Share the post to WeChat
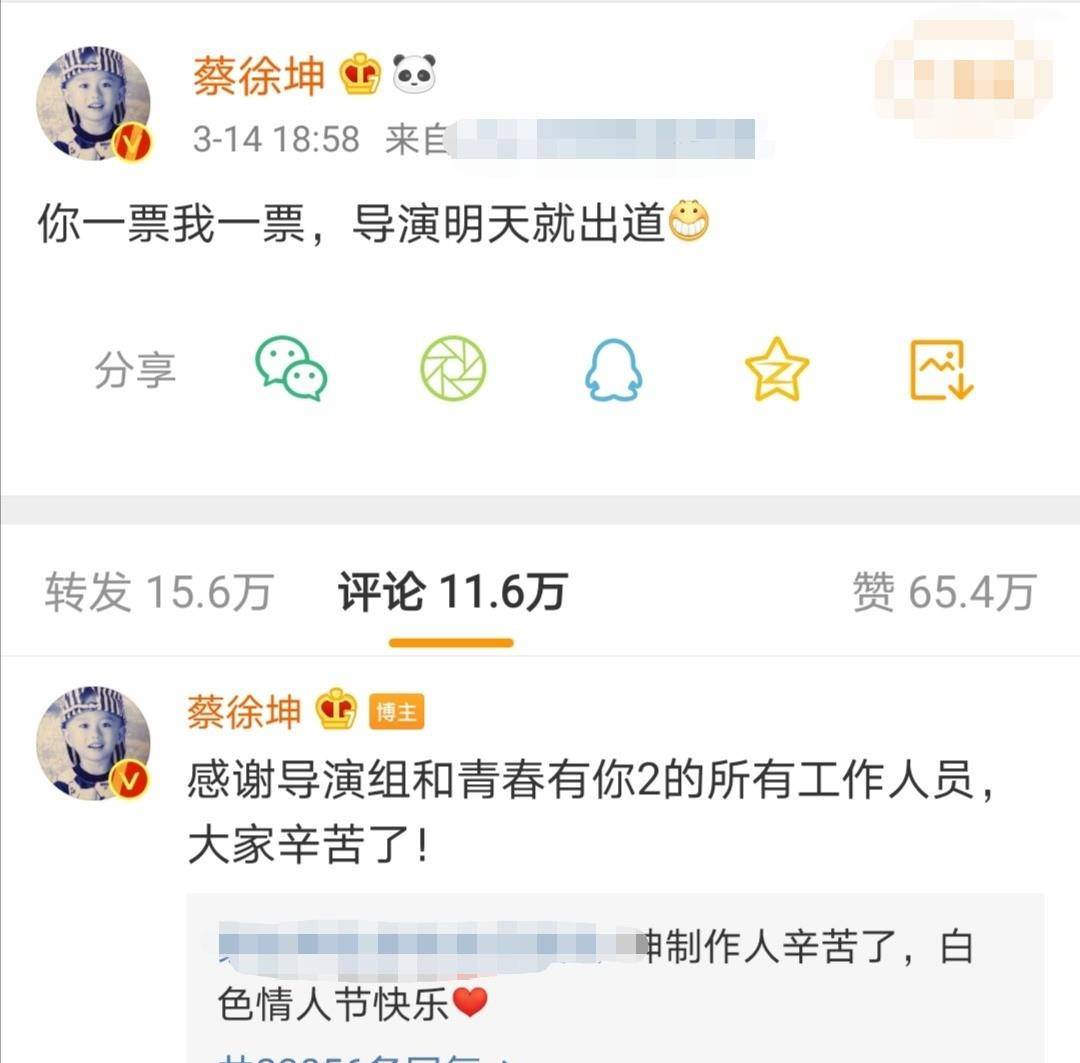1080x1063 pixels. click(x=291, y=369)
